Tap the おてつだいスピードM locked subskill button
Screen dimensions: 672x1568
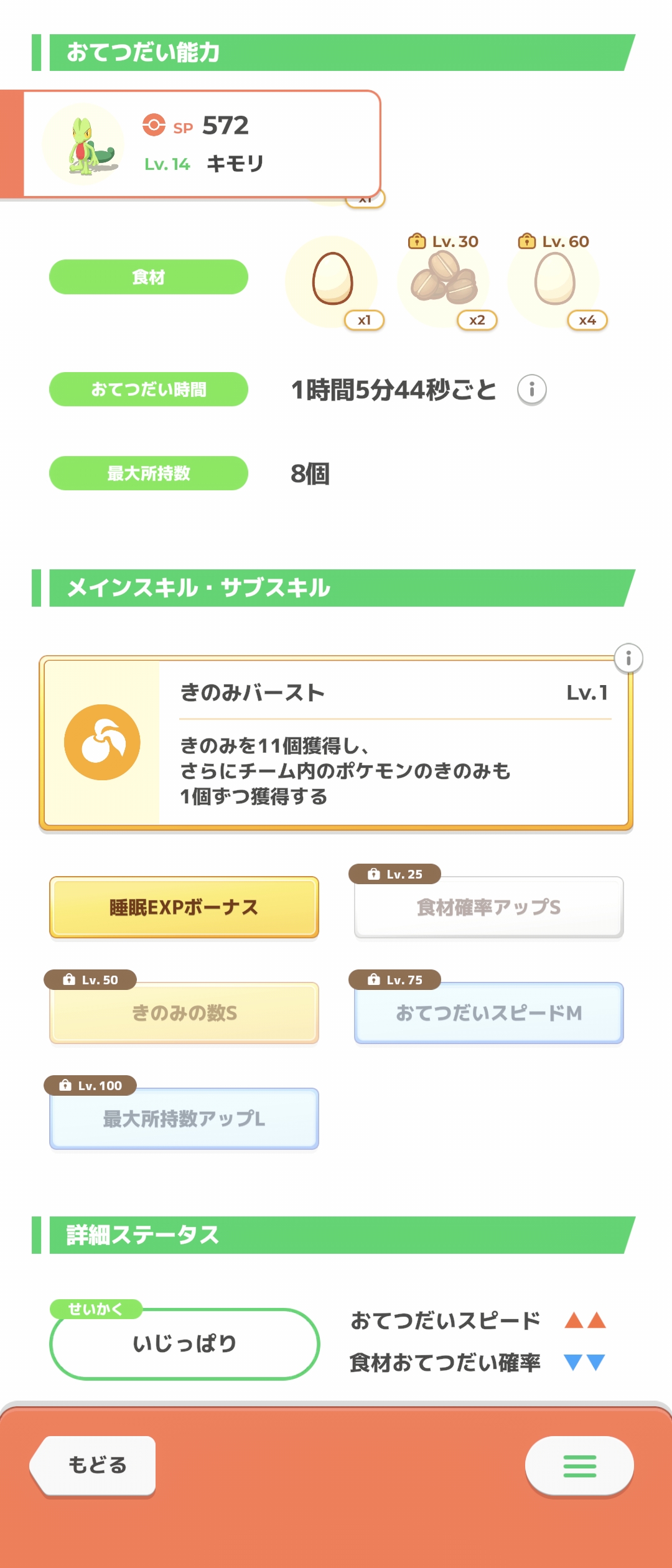tap(488, 1012)
